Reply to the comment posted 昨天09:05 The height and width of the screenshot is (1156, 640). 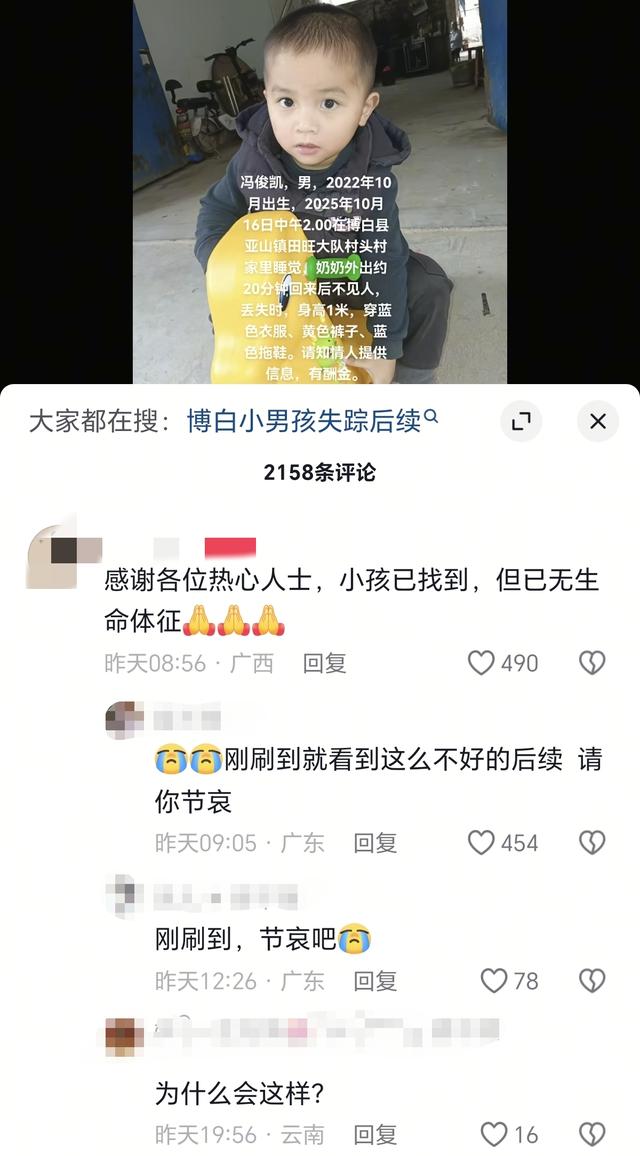(375, 843)
